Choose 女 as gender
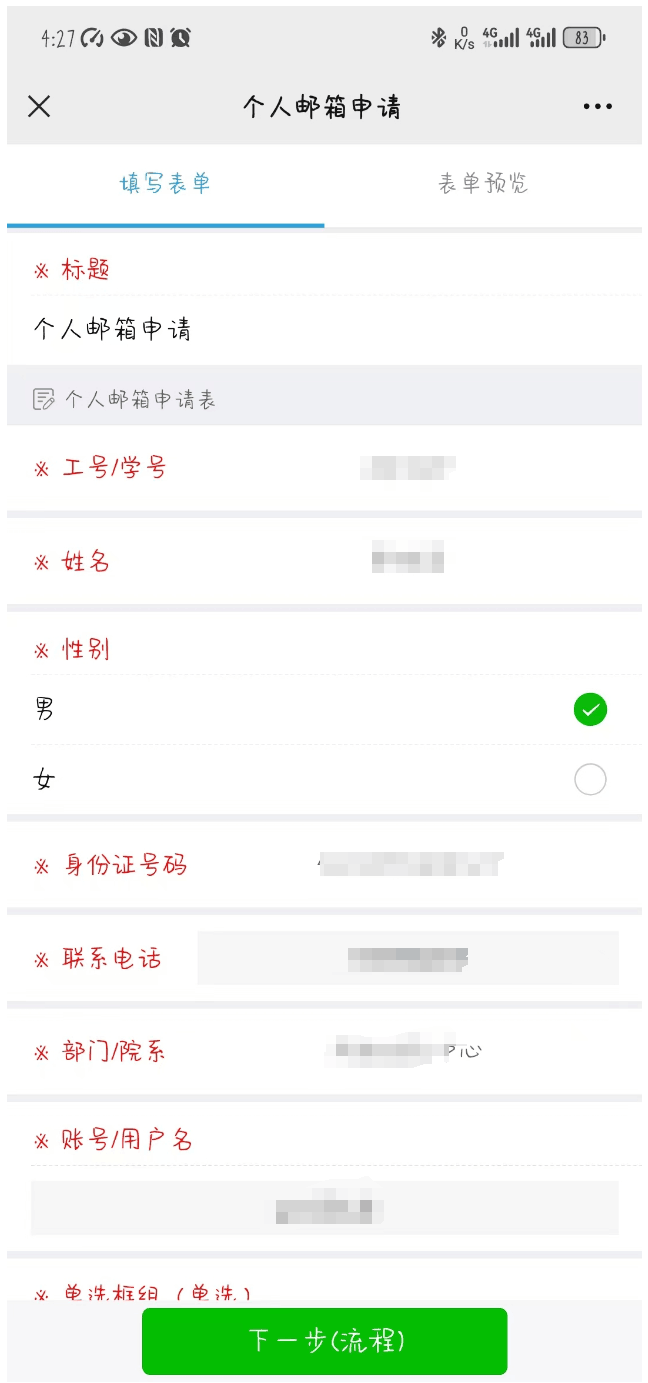Image resolution: width=648 pixels, height=1383 pixels. [324, 780]
